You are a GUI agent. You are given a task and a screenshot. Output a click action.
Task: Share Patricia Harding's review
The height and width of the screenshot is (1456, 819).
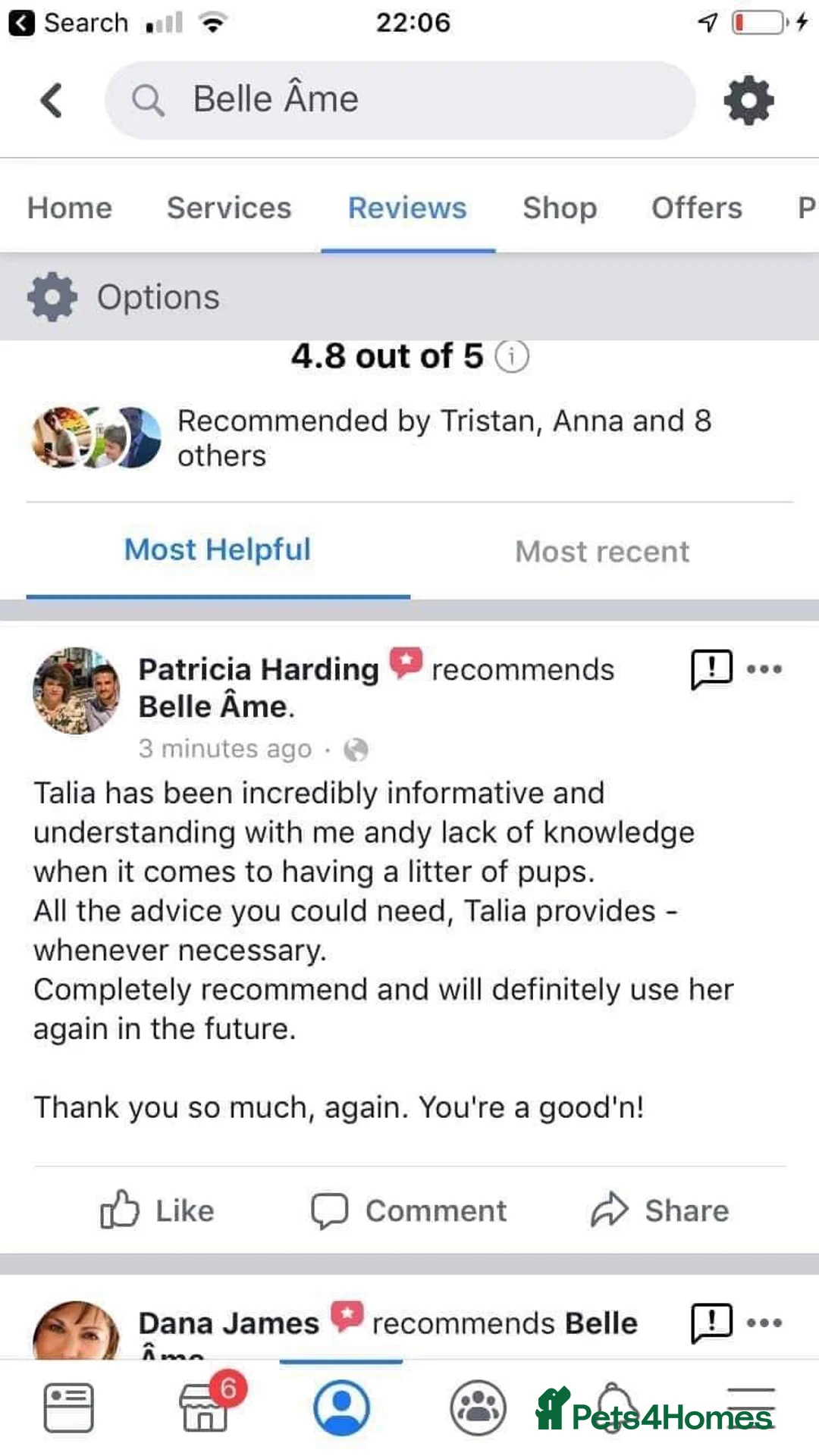point(660,1210)
